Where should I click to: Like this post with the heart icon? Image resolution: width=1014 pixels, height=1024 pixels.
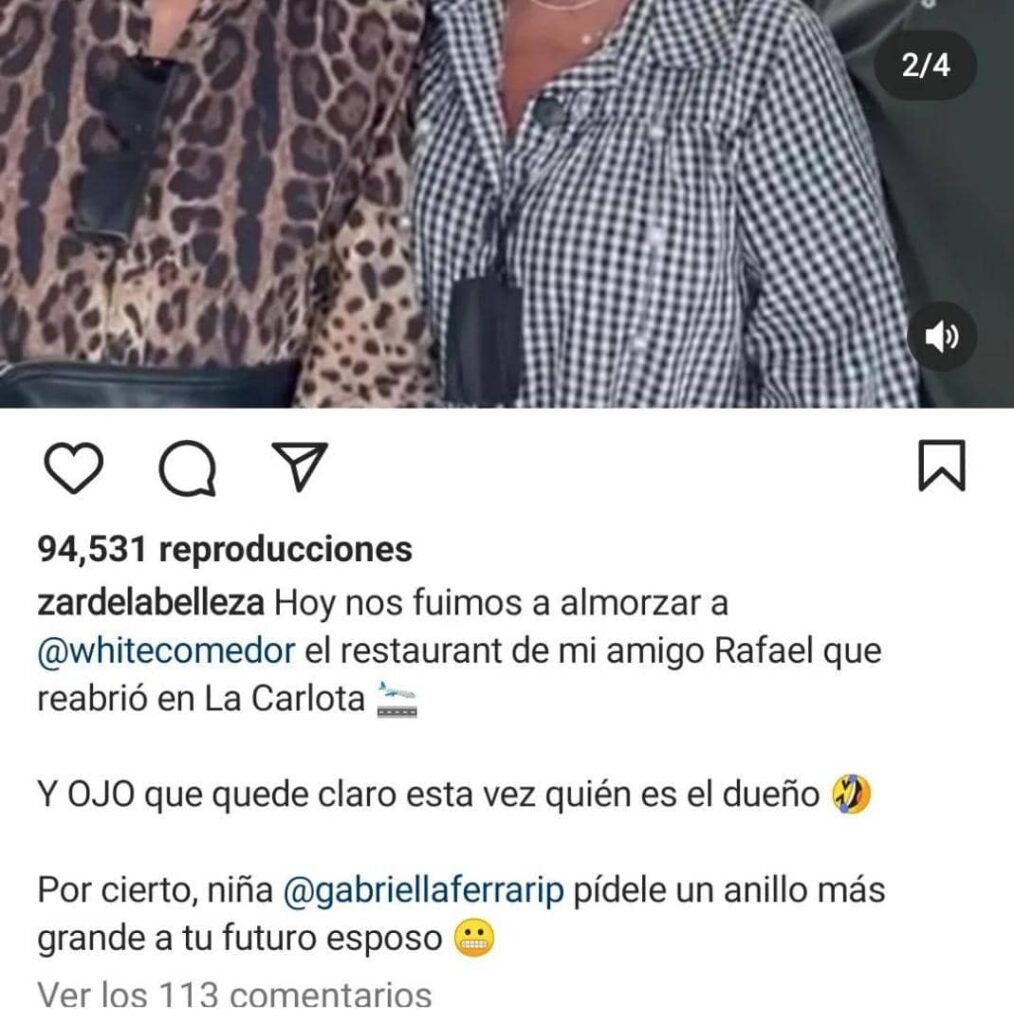(75, 467)
